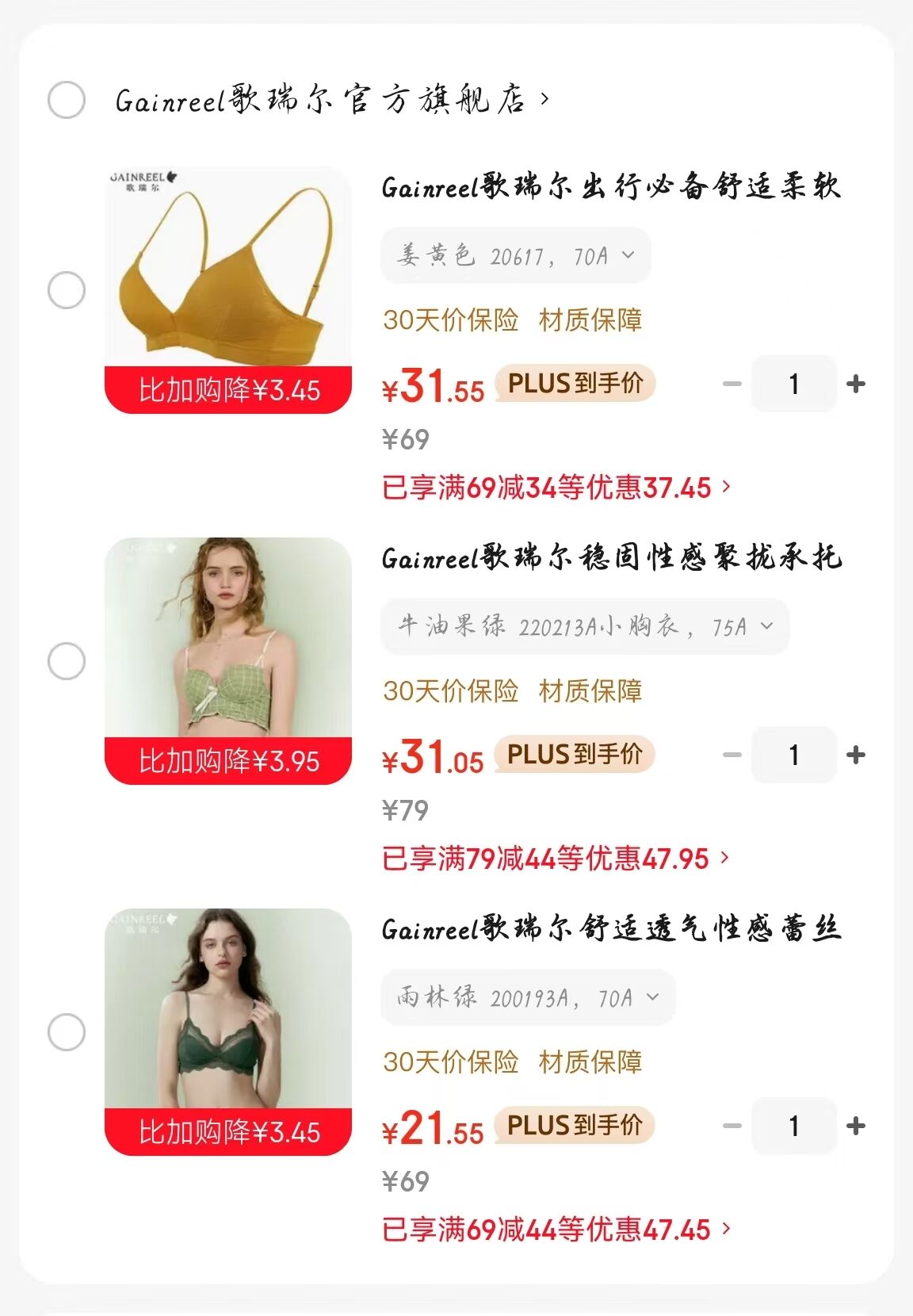Increase quantity of the 雨林绿 item
Image resolution: width=913 pixels, height=1316 pixels.
tap(855, 1127)
